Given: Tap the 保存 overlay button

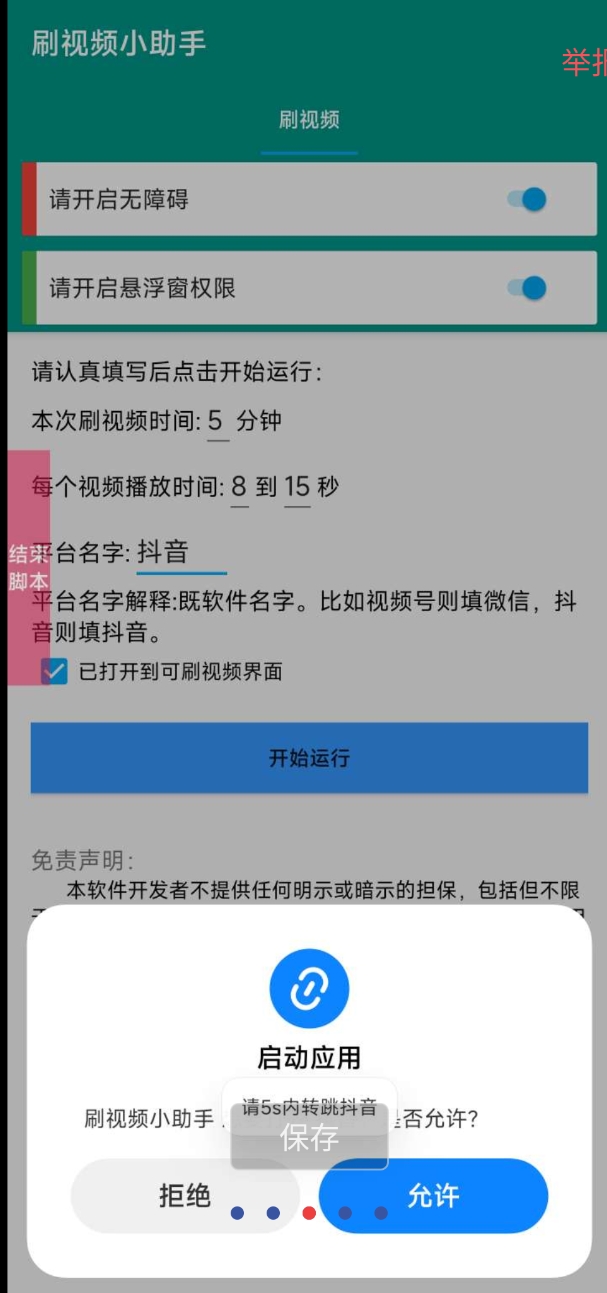Looking at the screenshot, I should tap(309, 1138).
